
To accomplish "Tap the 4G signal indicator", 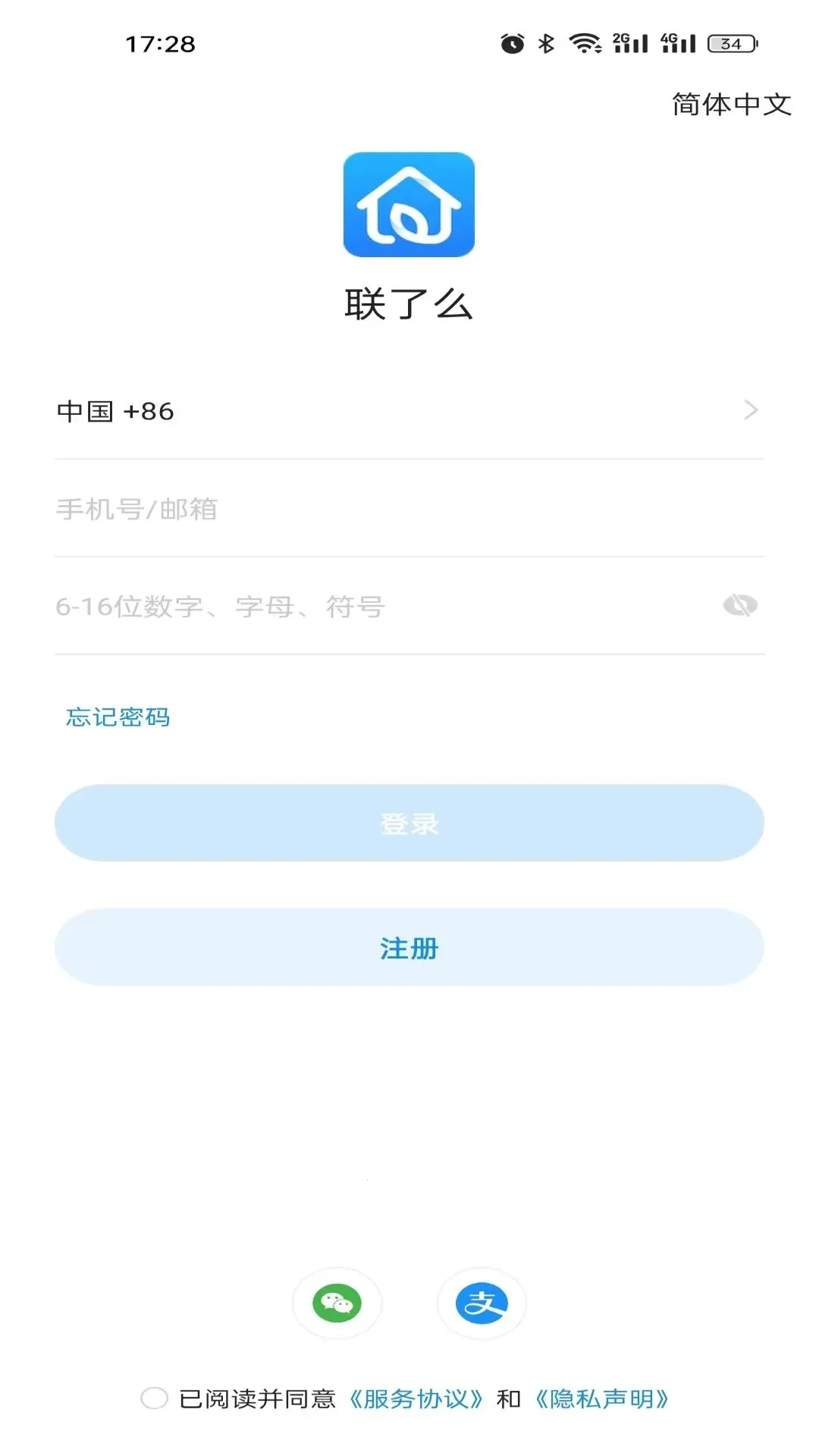I will (x=679, y=44).
